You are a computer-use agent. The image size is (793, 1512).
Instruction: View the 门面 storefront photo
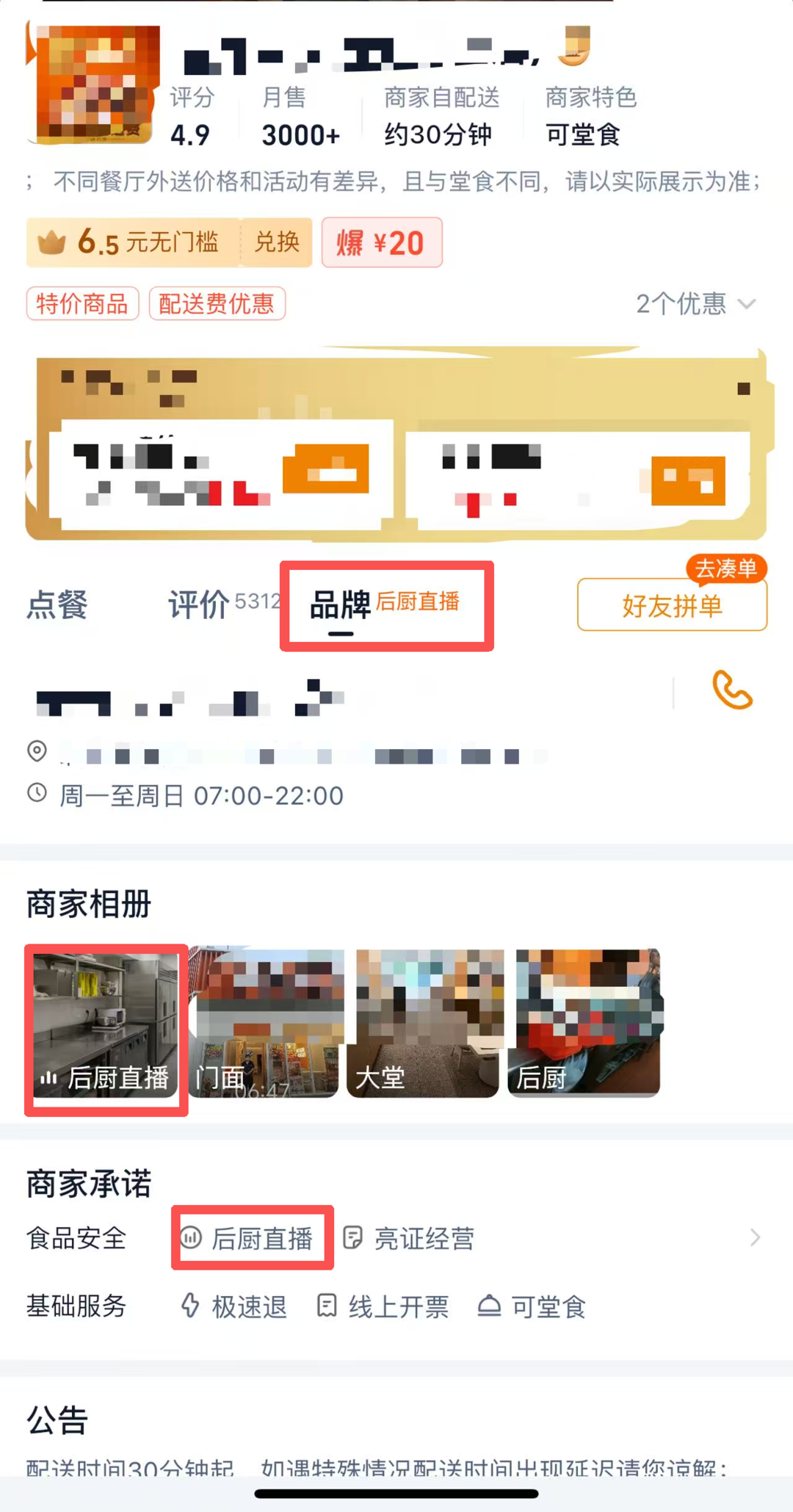click(267, 1024)
